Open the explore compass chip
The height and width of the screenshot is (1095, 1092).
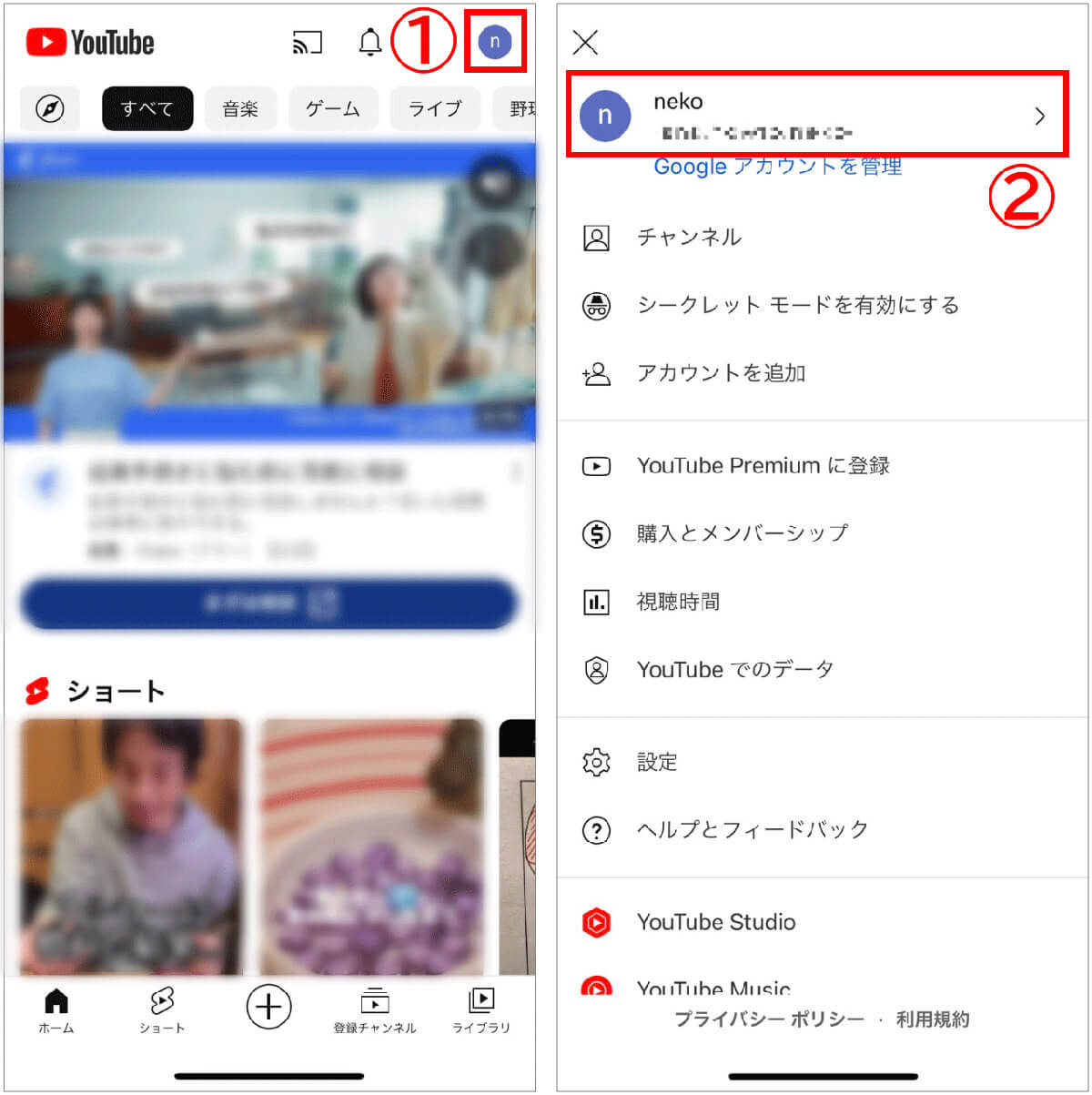(x=50, y=109)
